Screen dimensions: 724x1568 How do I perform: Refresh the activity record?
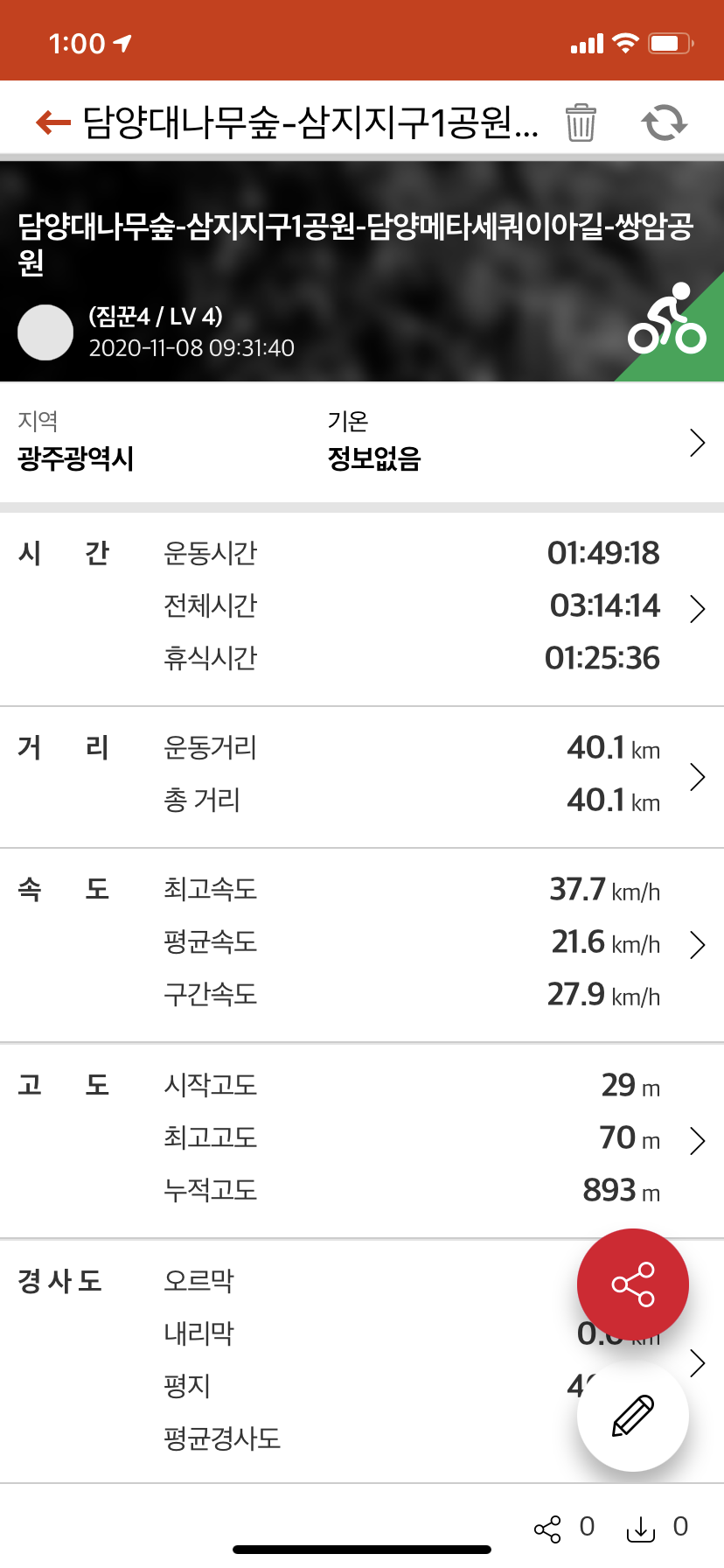tap(665, 122)
